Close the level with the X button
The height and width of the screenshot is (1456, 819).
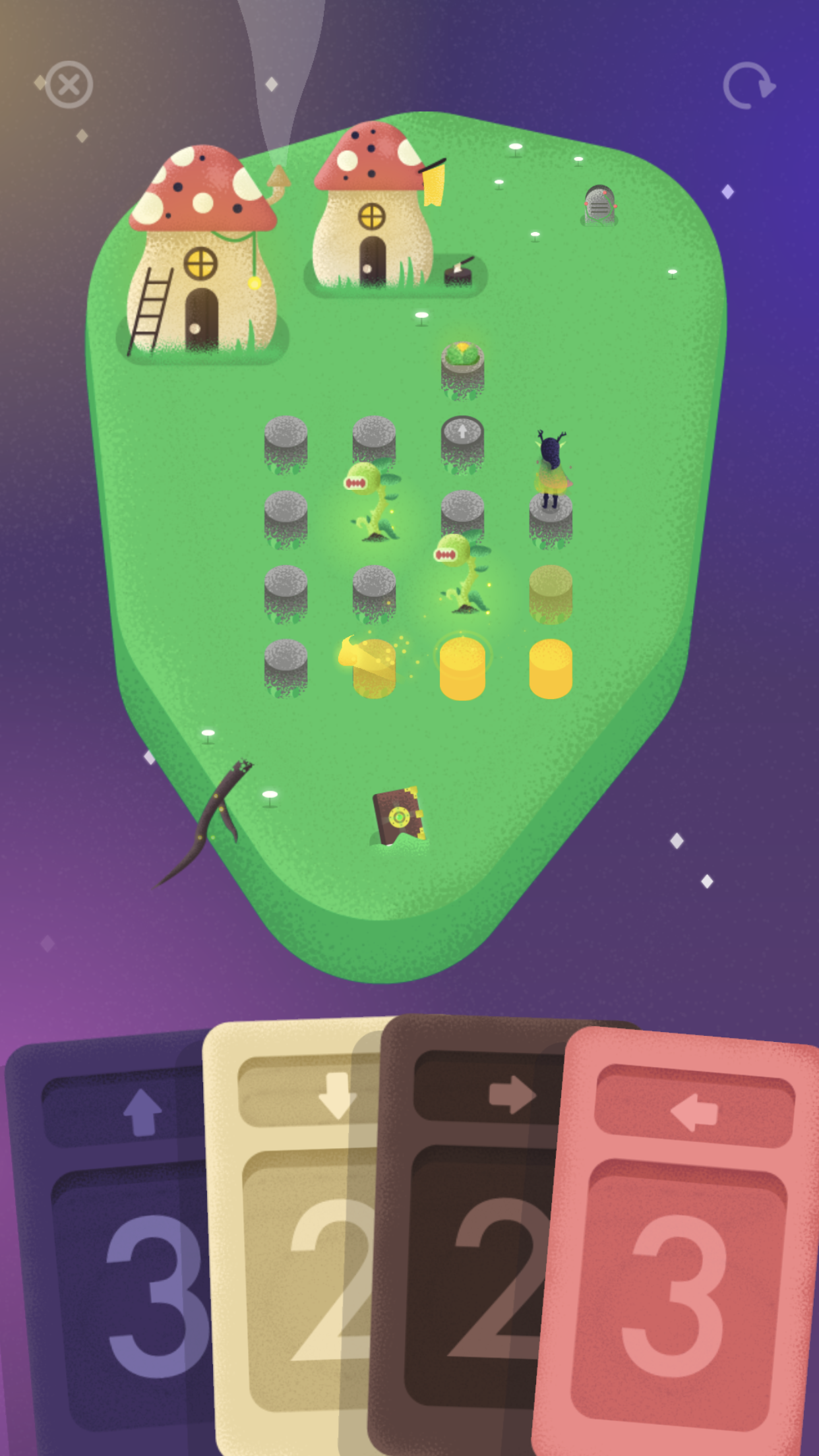tap(69, 84)
